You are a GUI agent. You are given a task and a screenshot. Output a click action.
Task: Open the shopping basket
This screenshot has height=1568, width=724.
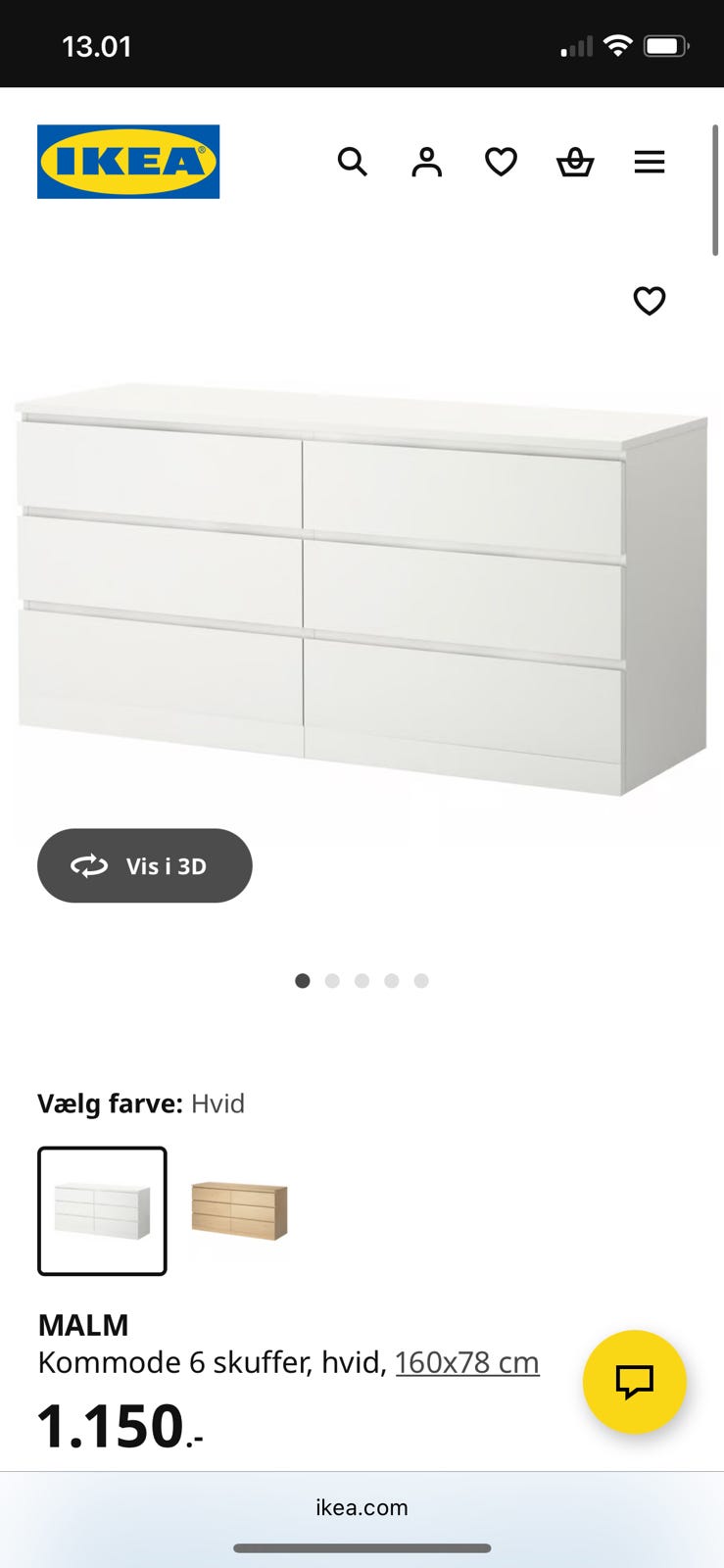[x=575, y=163]
